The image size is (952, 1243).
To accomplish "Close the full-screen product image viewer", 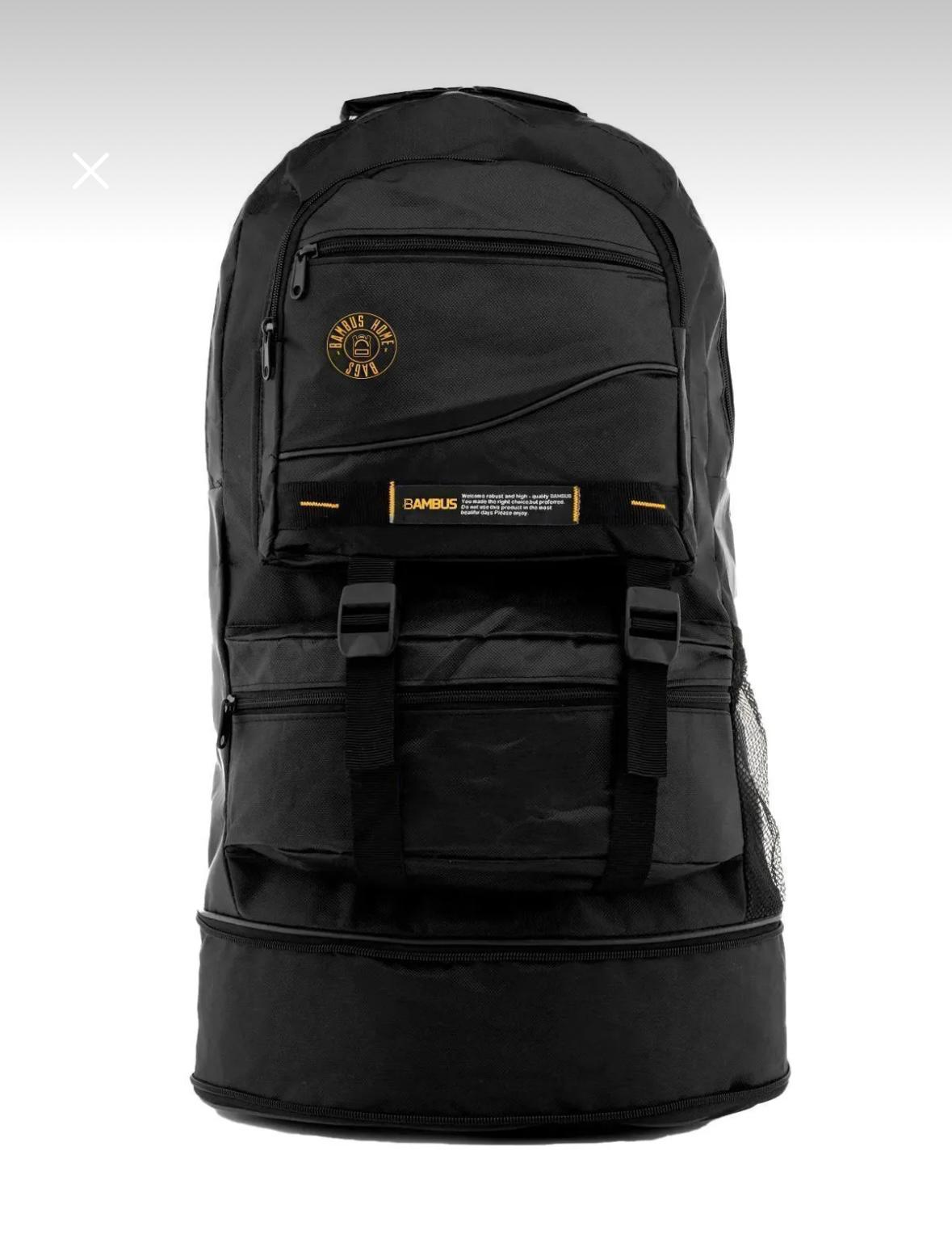I will (90, 170).
